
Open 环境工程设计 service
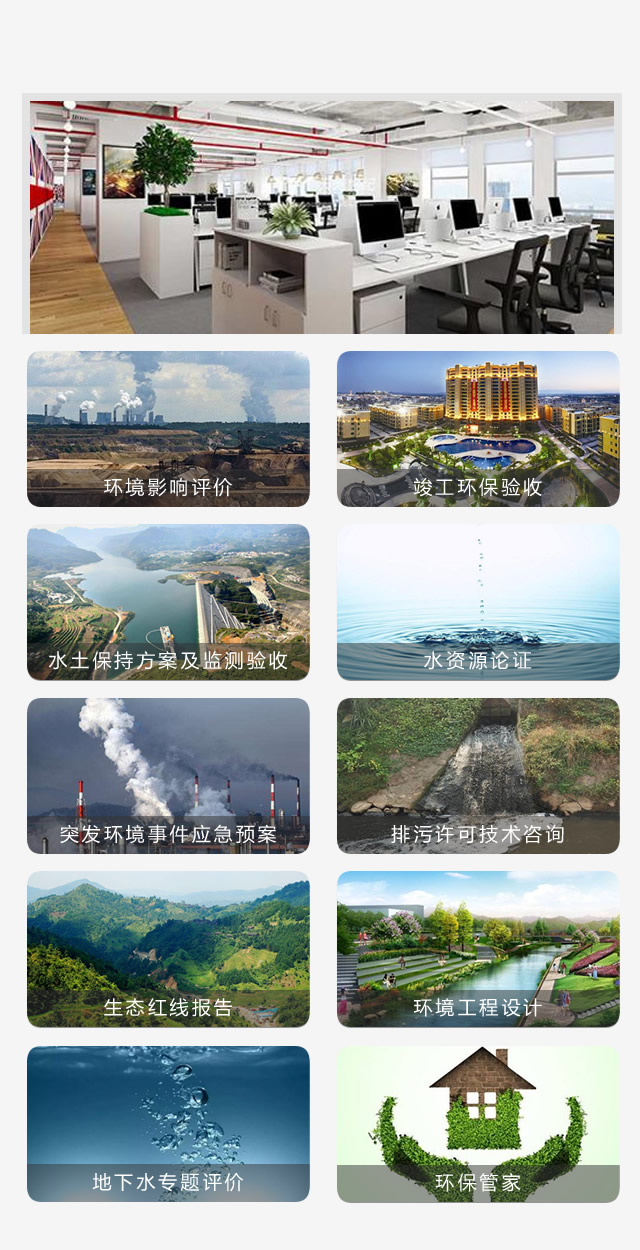(478, 949)
